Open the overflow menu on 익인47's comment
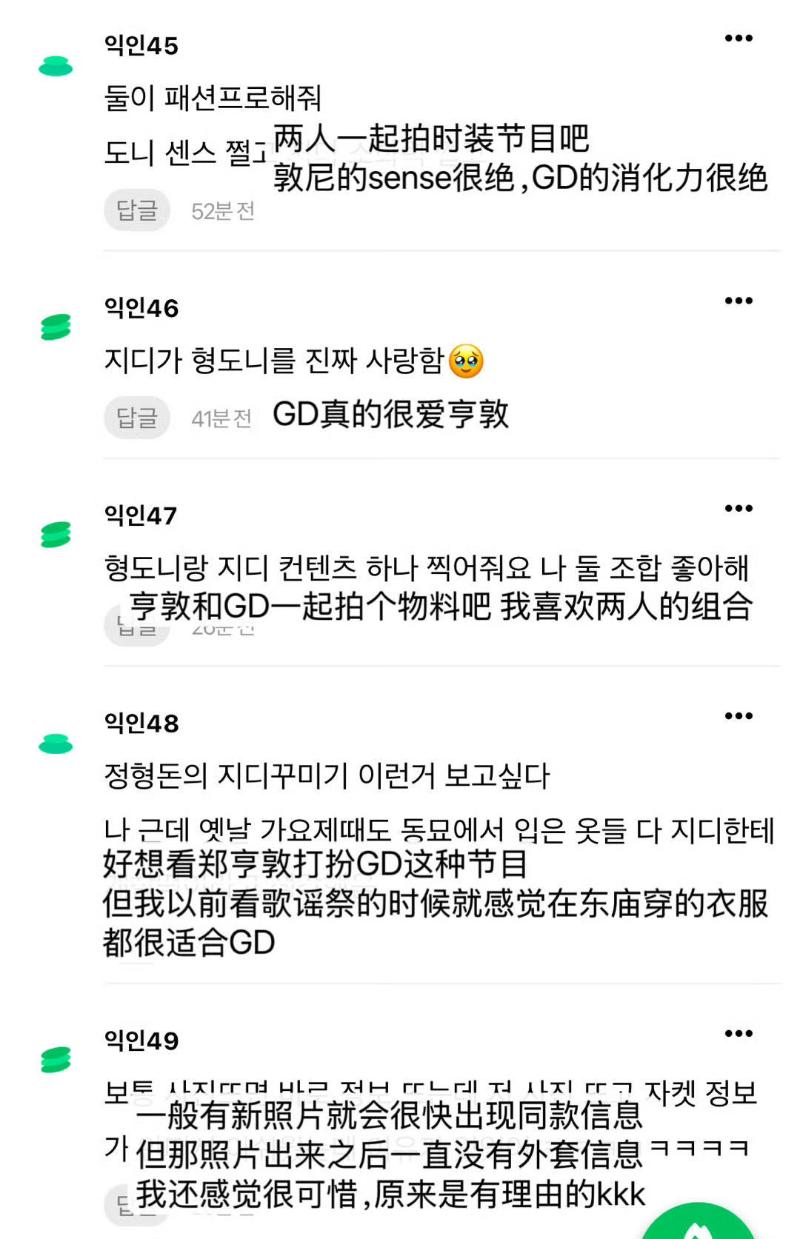Viewport: 800px width, 1239px height. (738, 509)
